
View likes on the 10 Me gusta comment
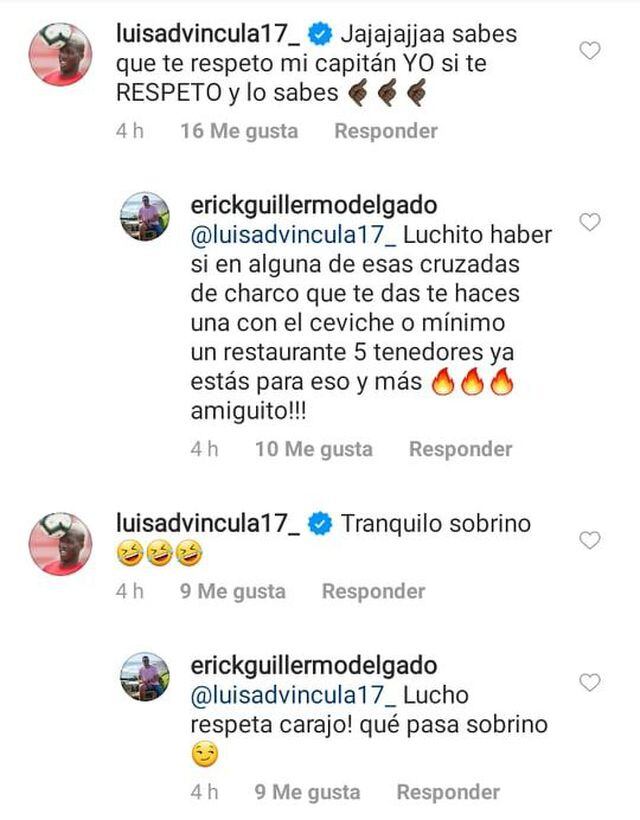[x=313, y=450]
